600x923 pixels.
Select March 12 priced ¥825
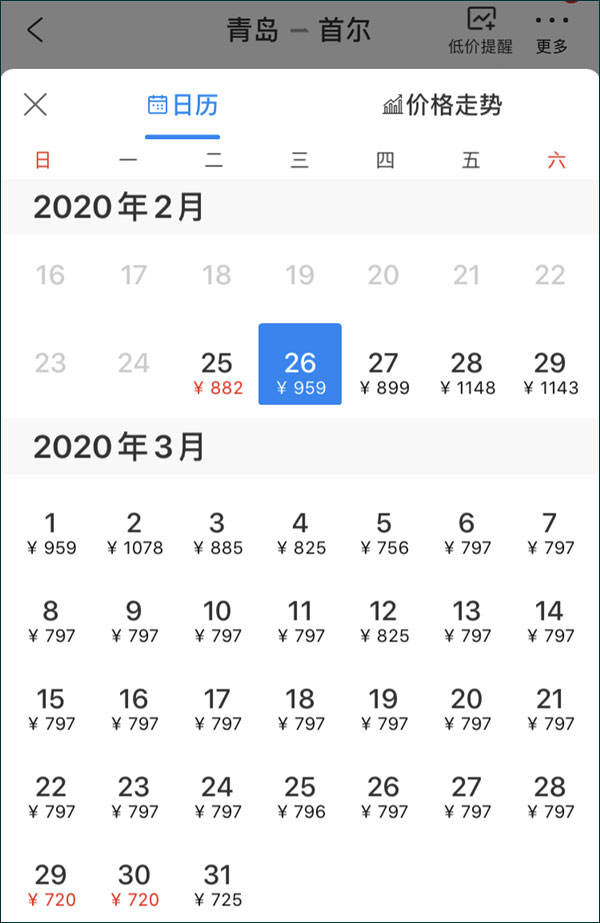pos(384,620)
